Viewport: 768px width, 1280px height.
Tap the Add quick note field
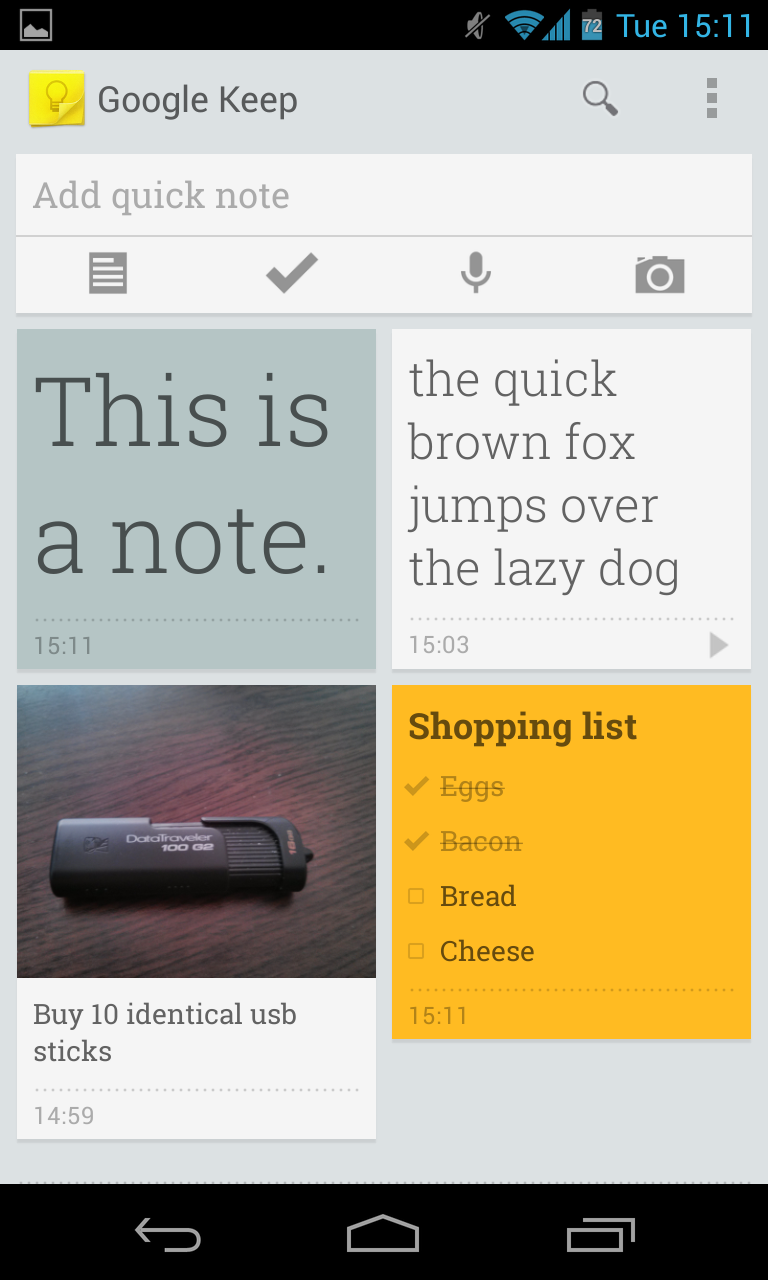pyautogui.click(x=384, y=195)
